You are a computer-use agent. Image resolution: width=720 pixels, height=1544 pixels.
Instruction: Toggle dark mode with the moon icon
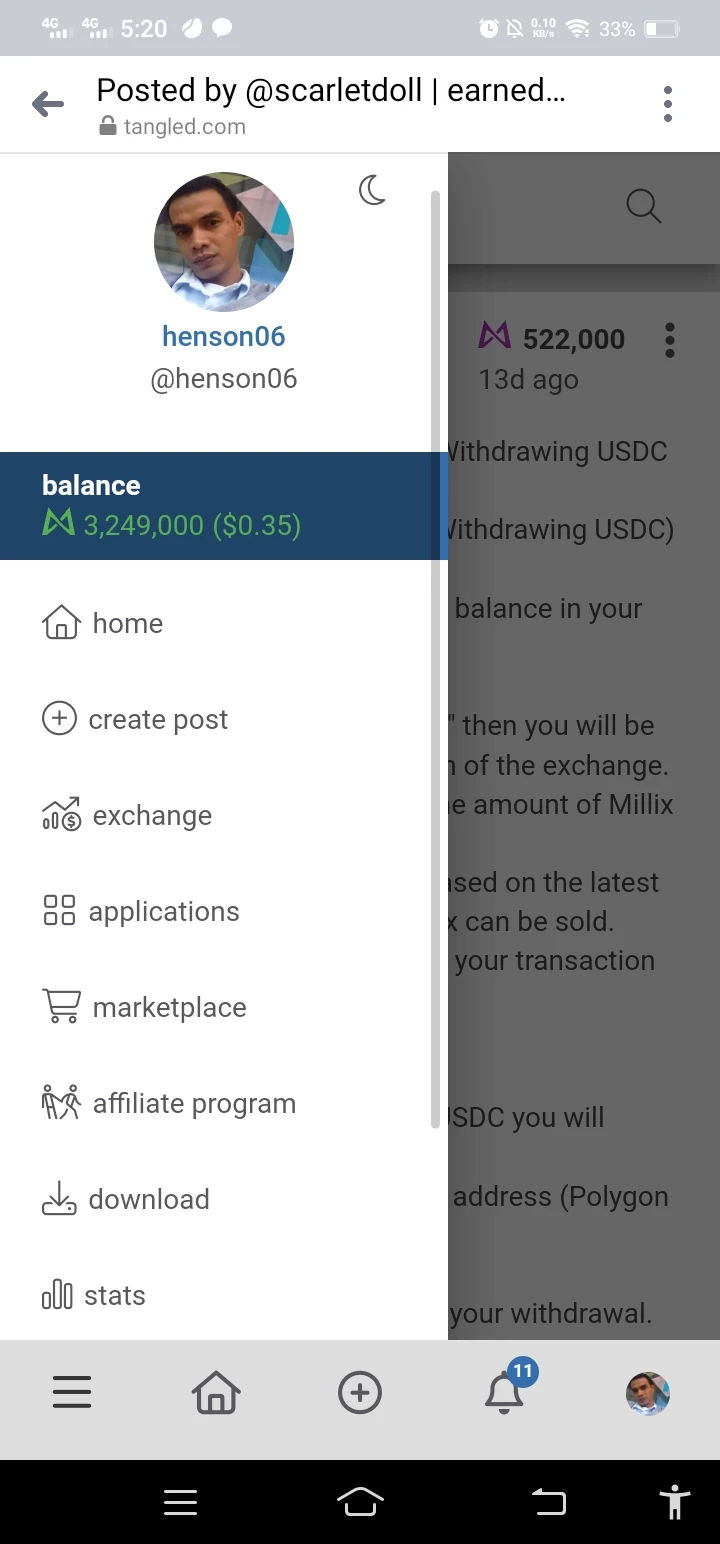372,189
